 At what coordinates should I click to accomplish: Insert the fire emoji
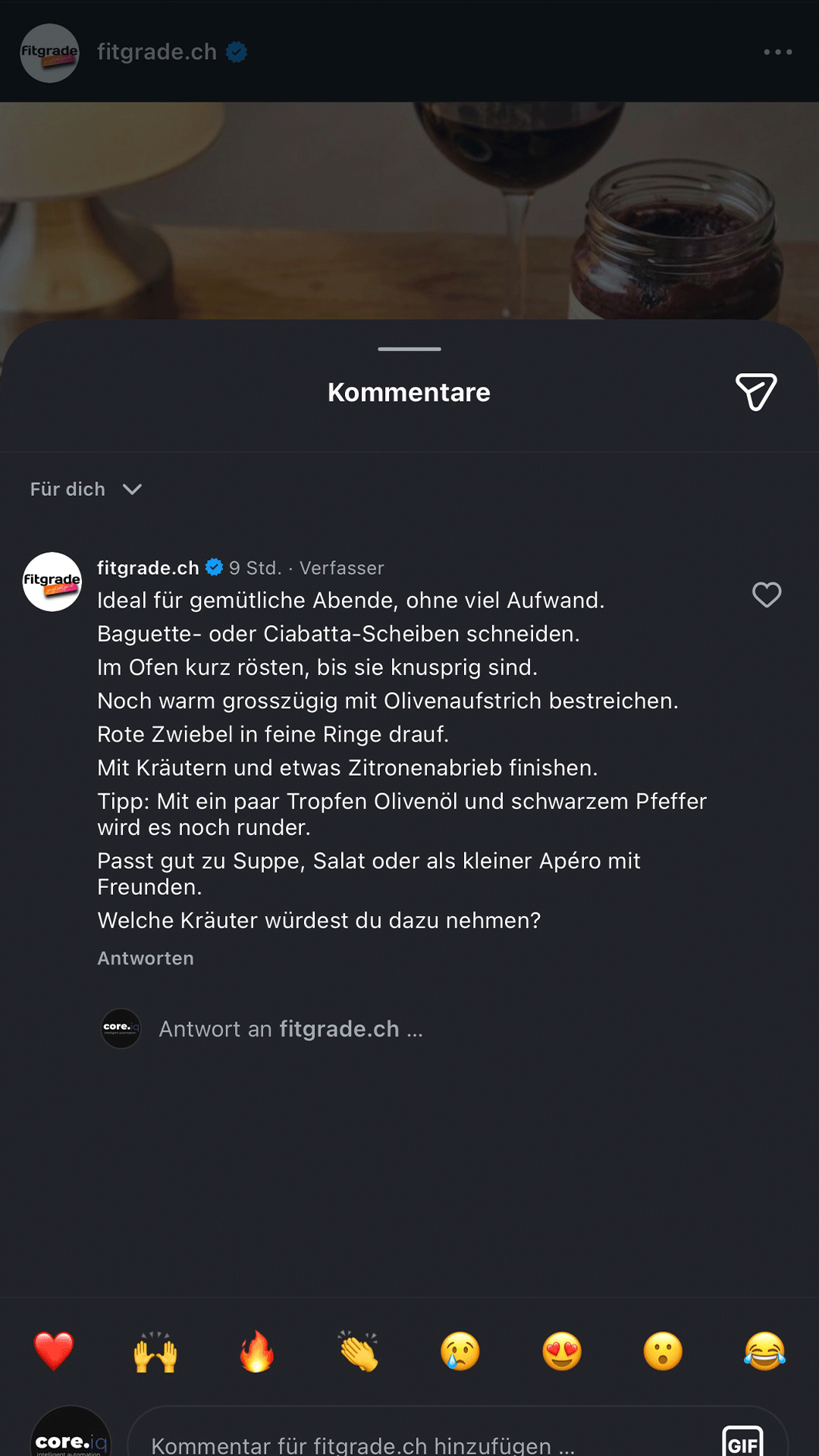coord(257,1351)
